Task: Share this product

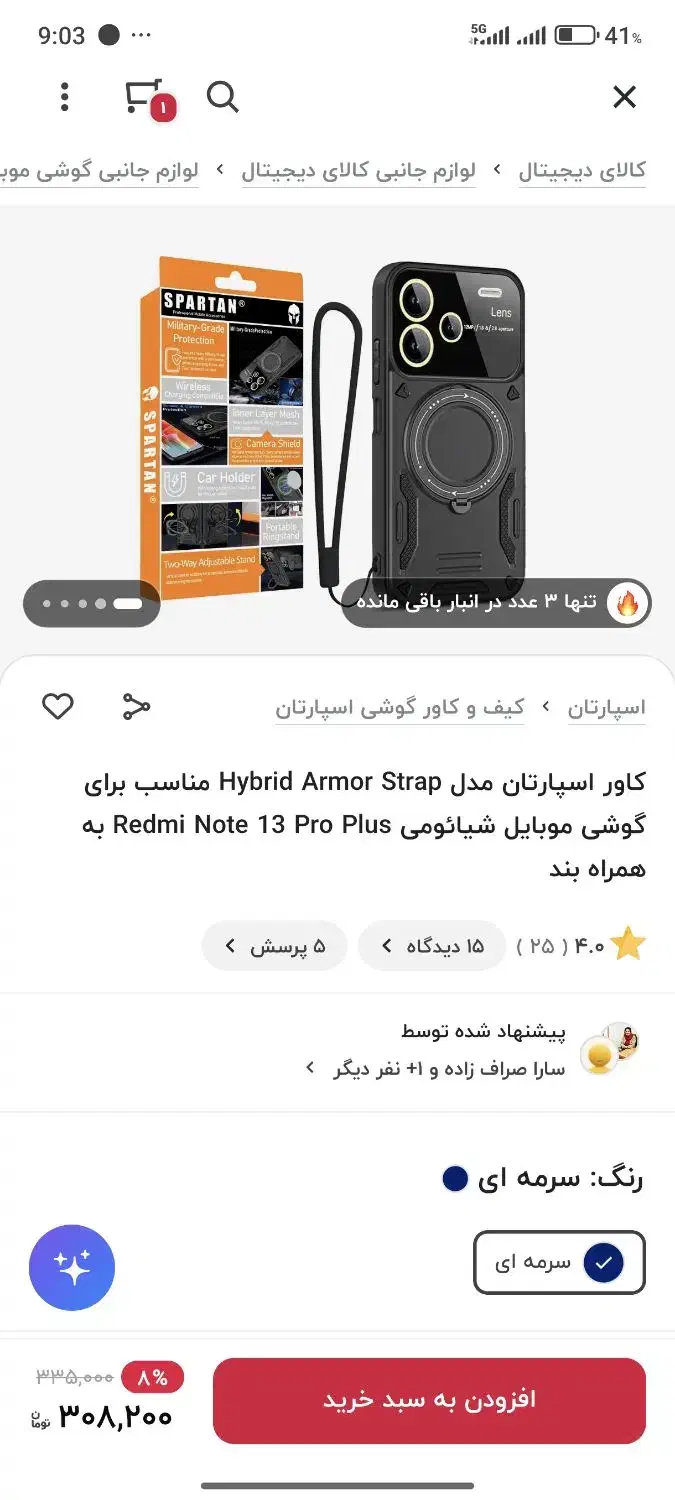Action: coord(136,707)
